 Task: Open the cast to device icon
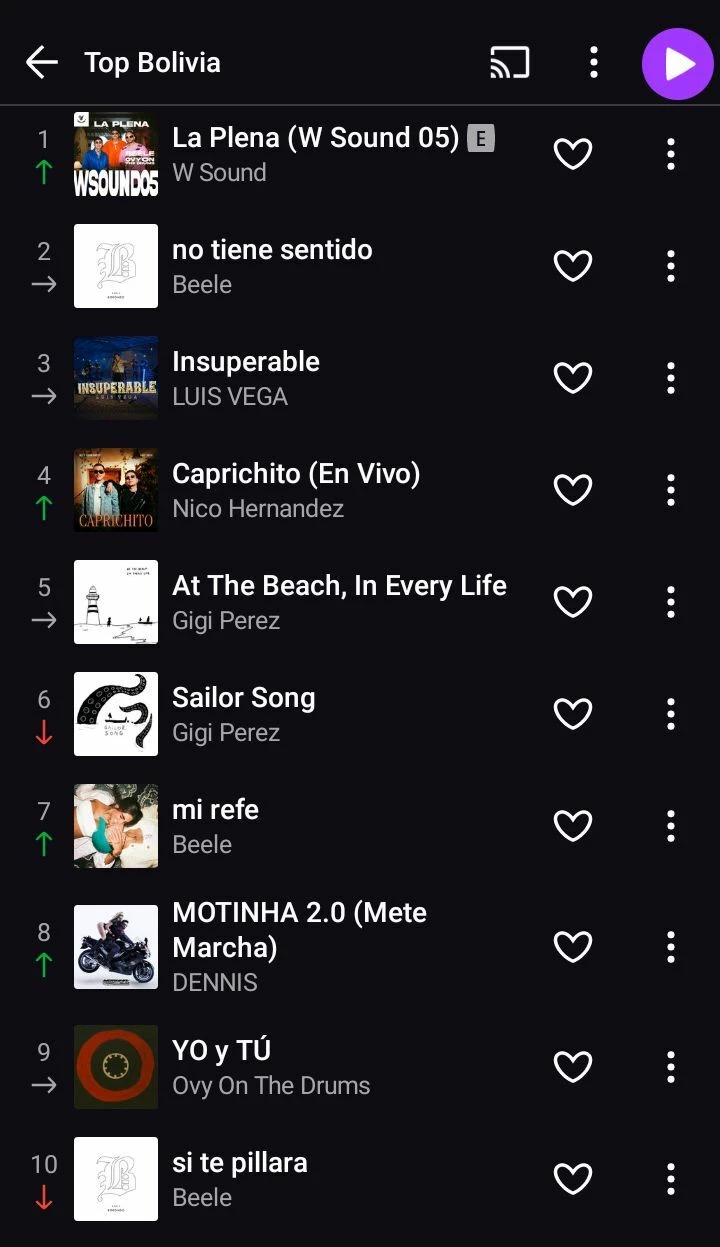509,63
